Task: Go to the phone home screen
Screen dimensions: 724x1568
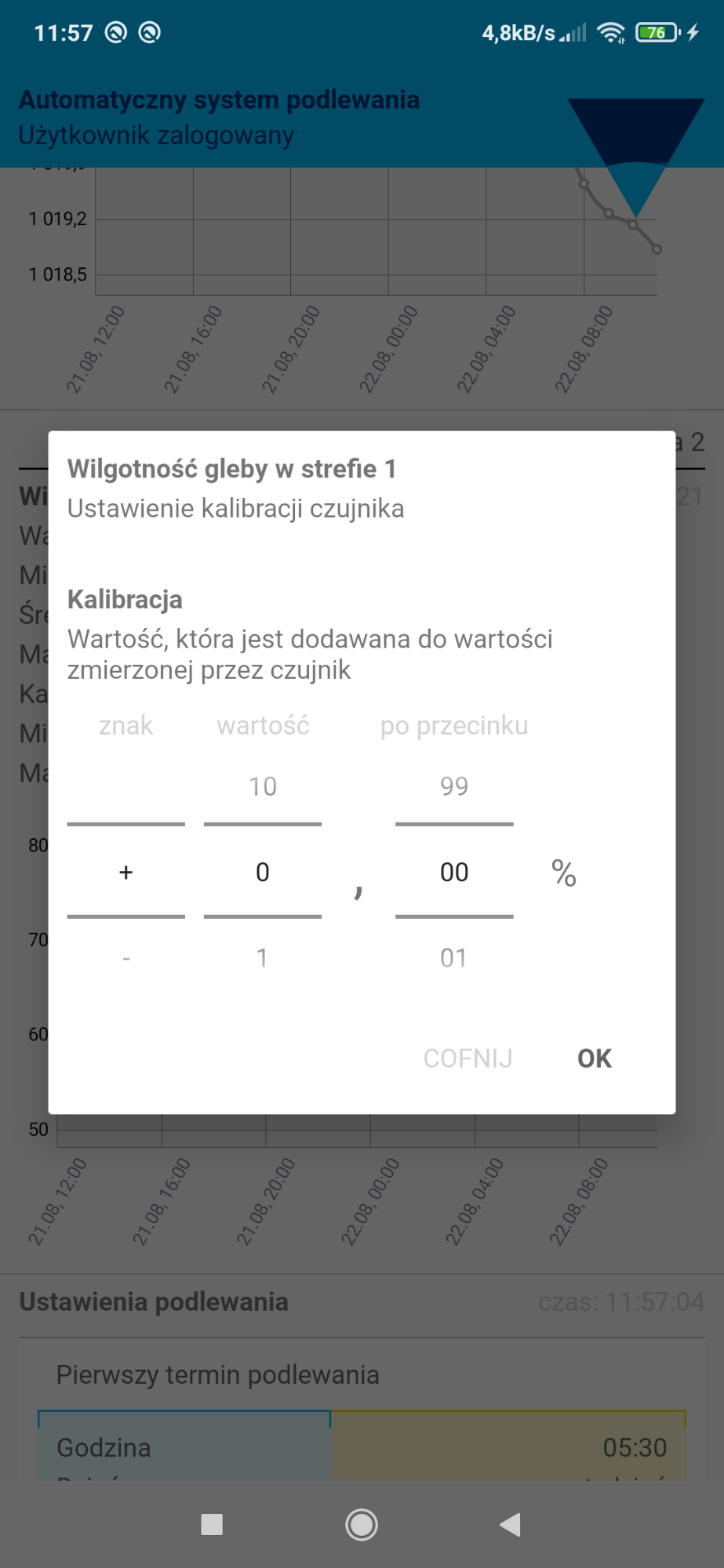Action: tap(362, 1524)
